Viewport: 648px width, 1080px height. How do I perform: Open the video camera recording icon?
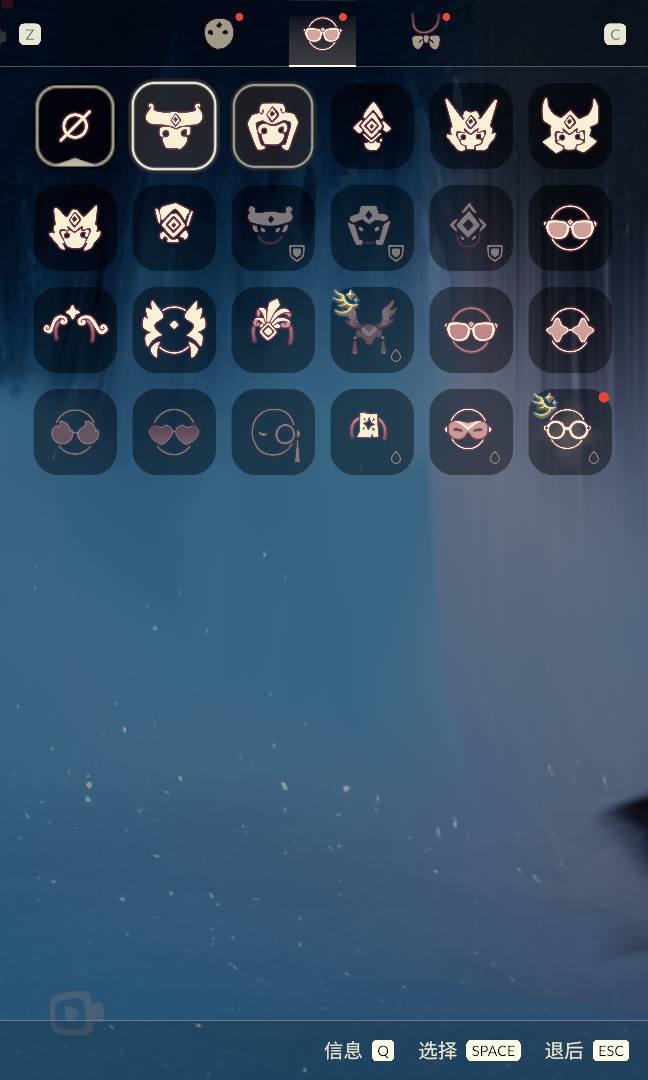pos(76,1014)
